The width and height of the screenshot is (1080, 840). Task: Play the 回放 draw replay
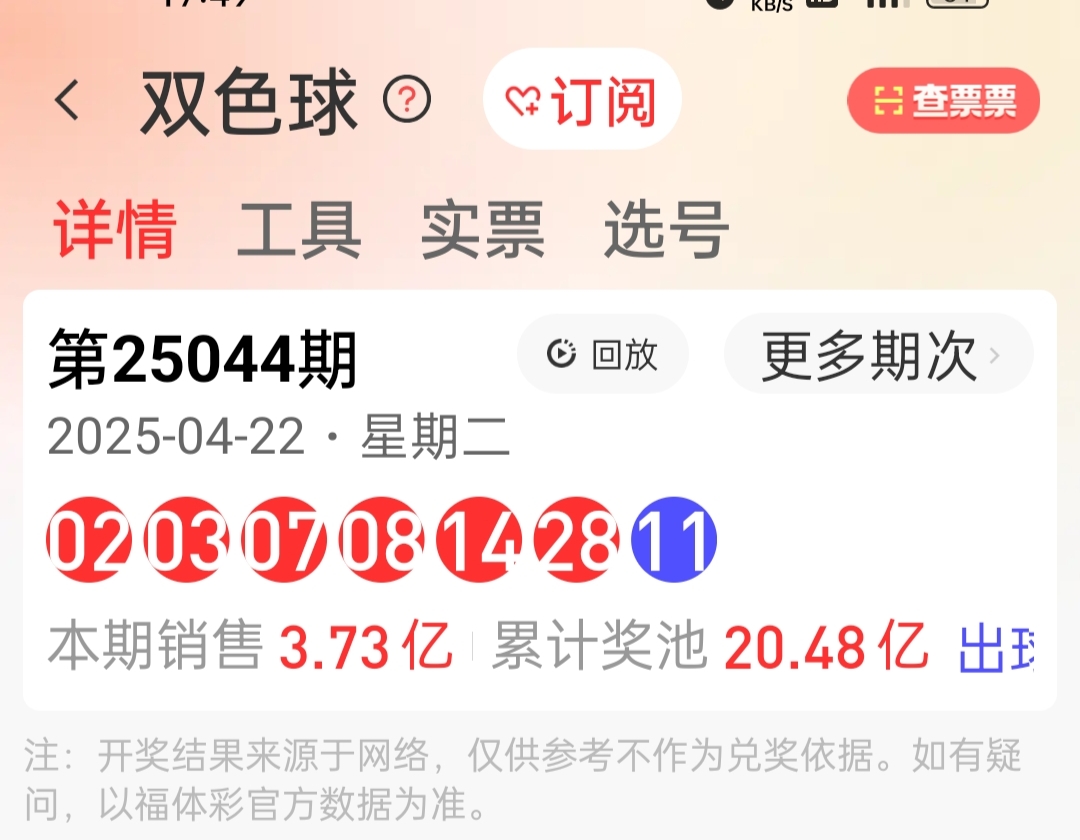(x=603, y=354)
